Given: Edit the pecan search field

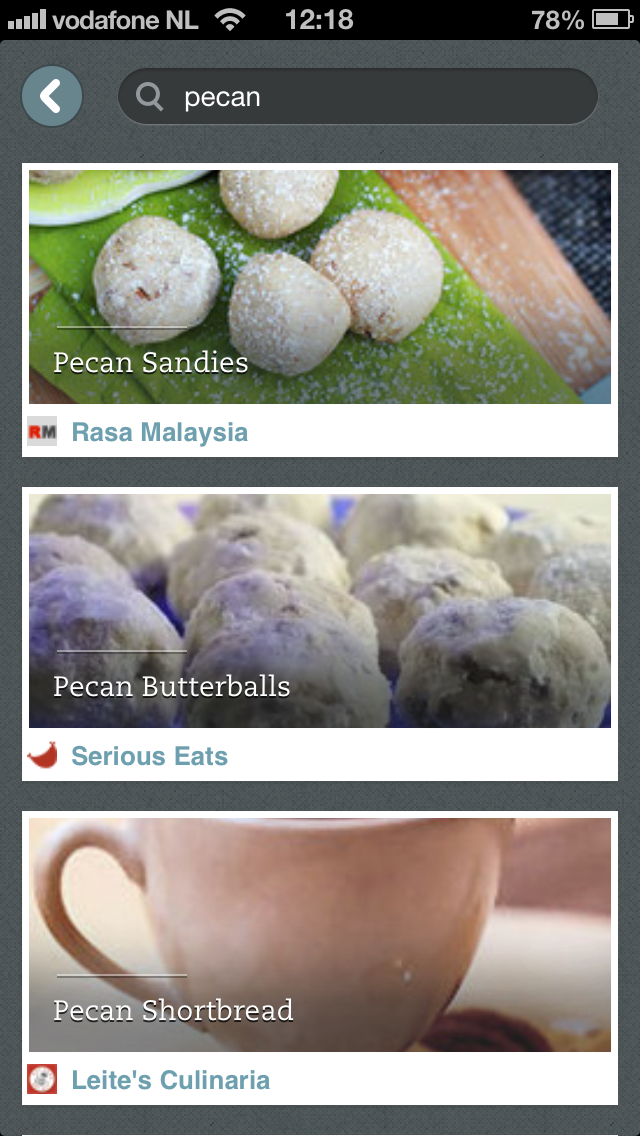Looking at the screenshot, I should pyautogui.click(x=358, y=96).
